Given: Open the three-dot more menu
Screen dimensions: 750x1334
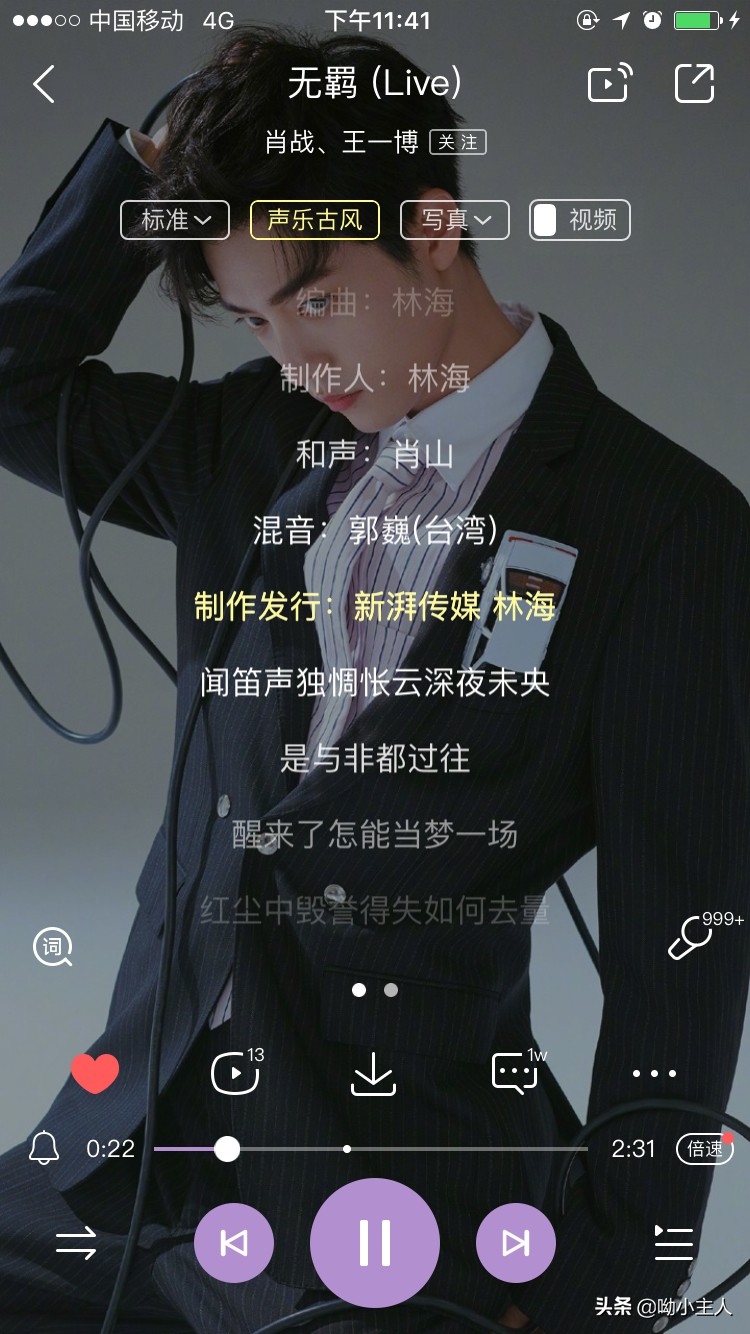Looking at the screenshot, I should pyautogui.click(x=655, y=1074).
